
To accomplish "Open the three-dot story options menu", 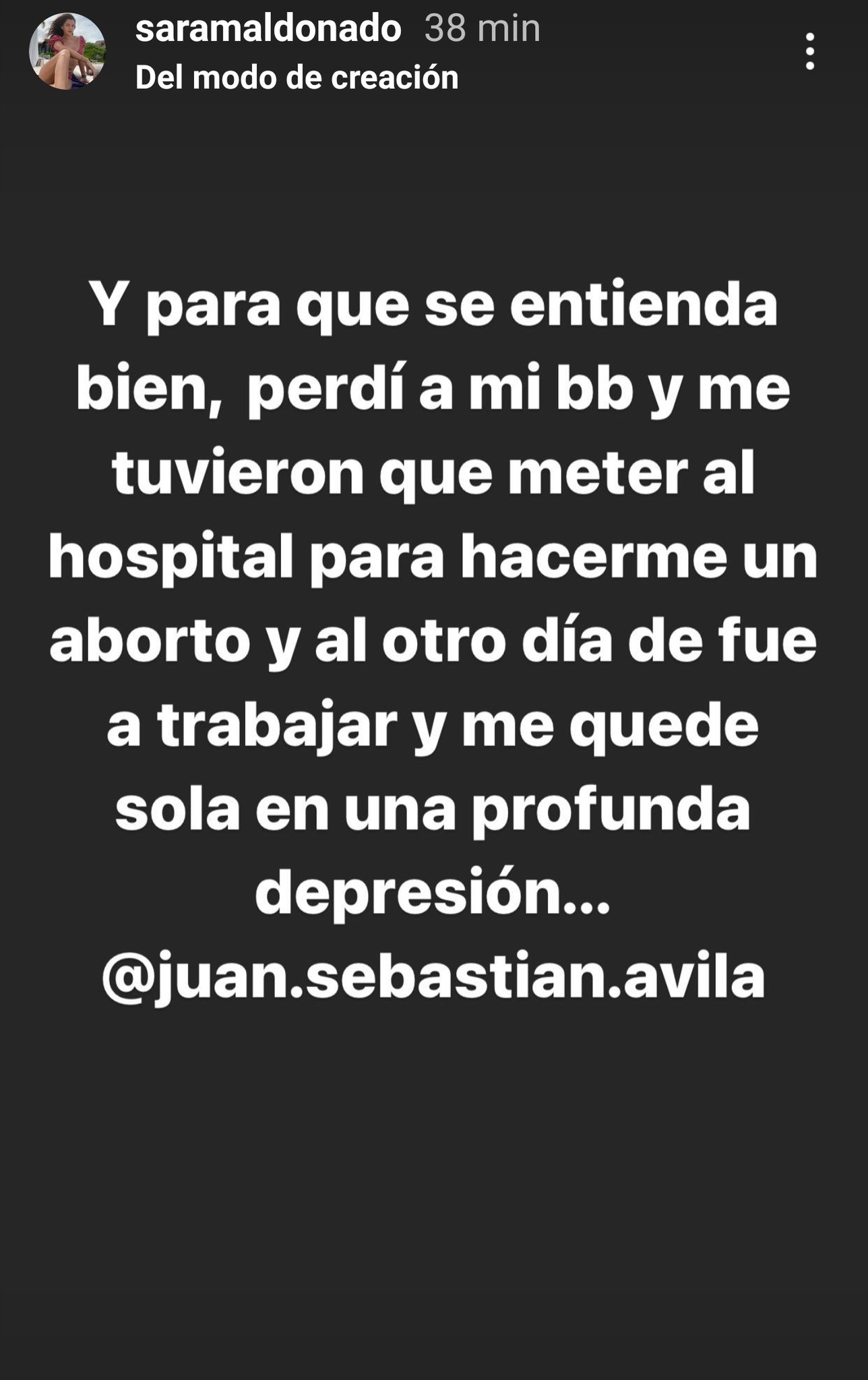I will (x=810, y=51).
